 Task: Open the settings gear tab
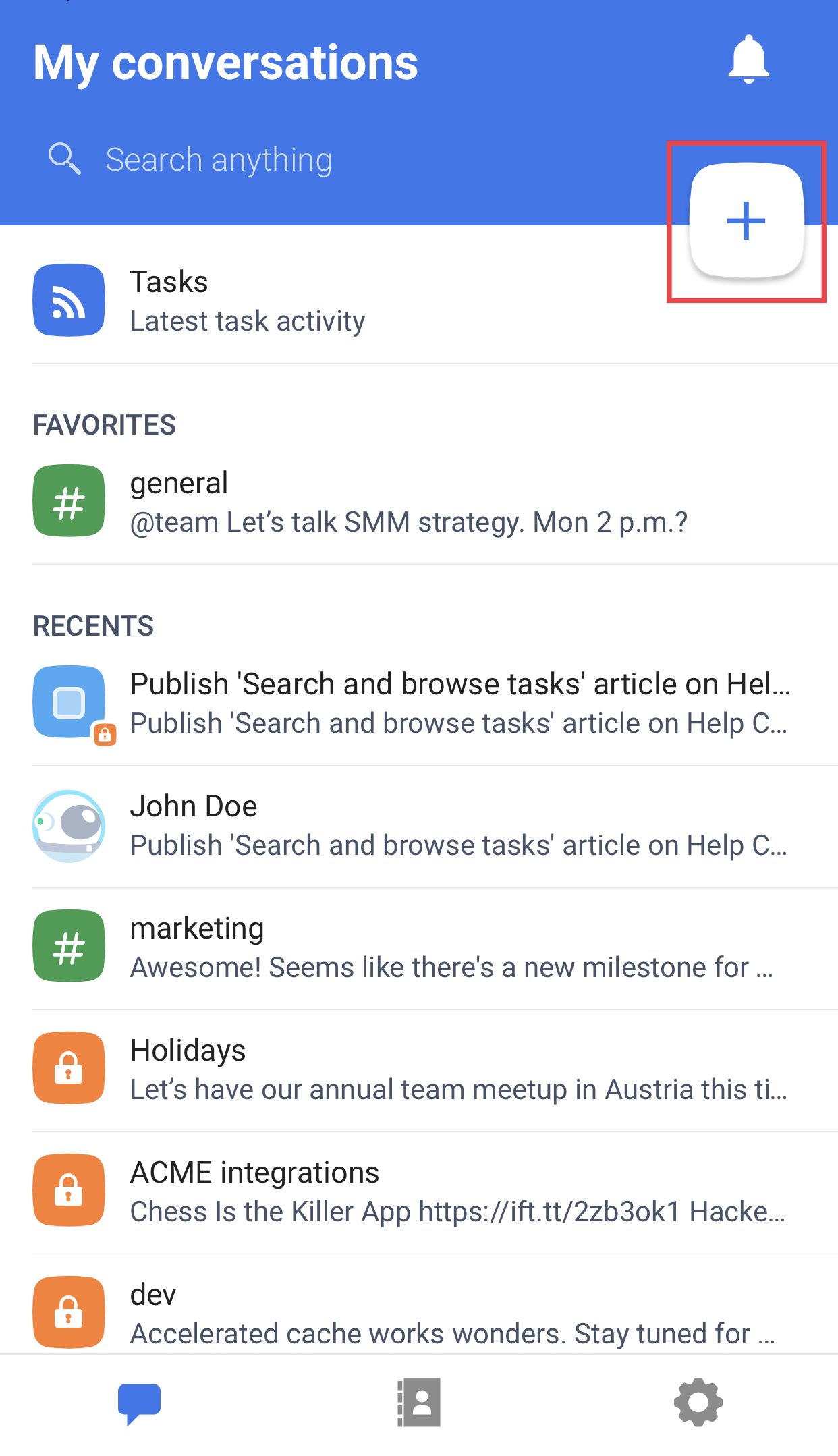coord(698,1403)
